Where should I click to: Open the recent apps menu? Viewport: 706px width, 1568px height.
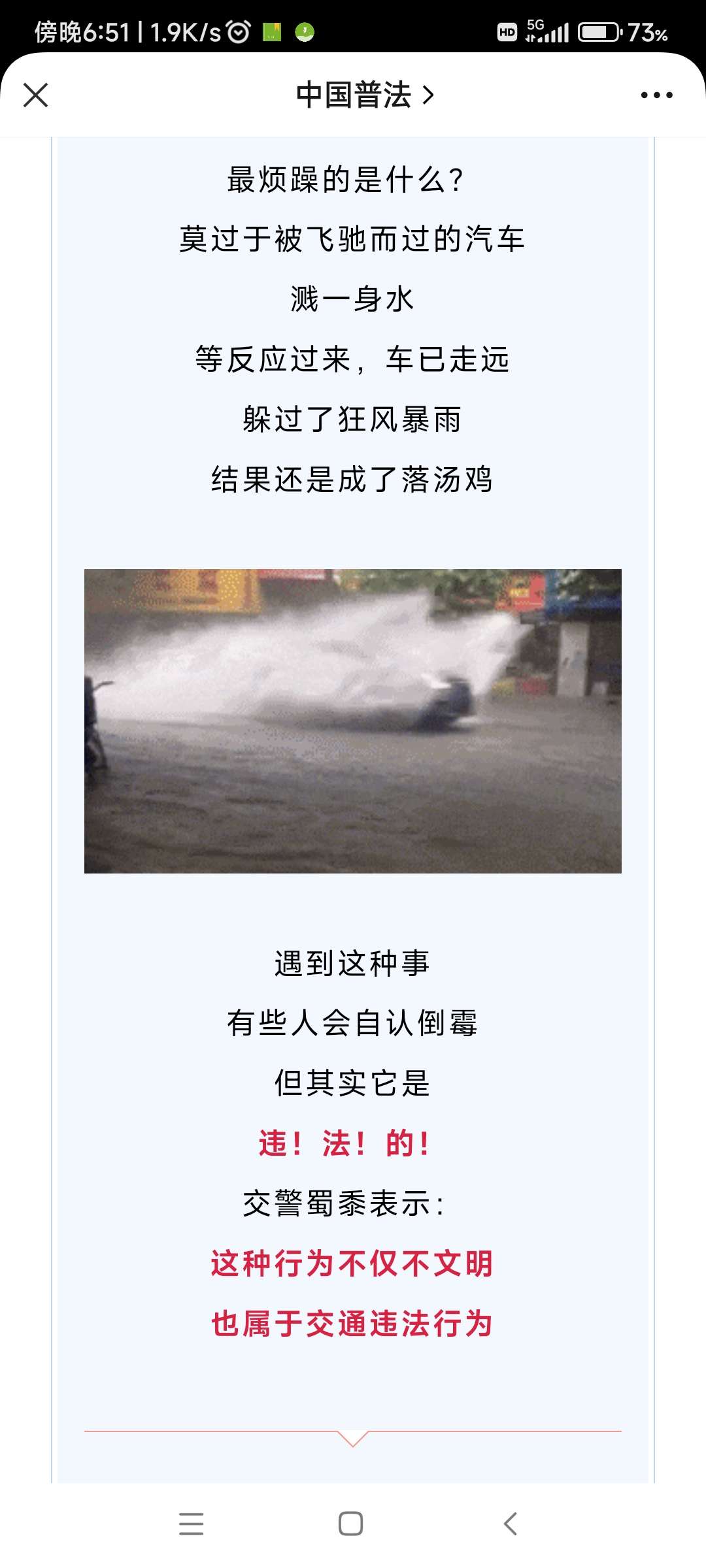(192, 1524)
